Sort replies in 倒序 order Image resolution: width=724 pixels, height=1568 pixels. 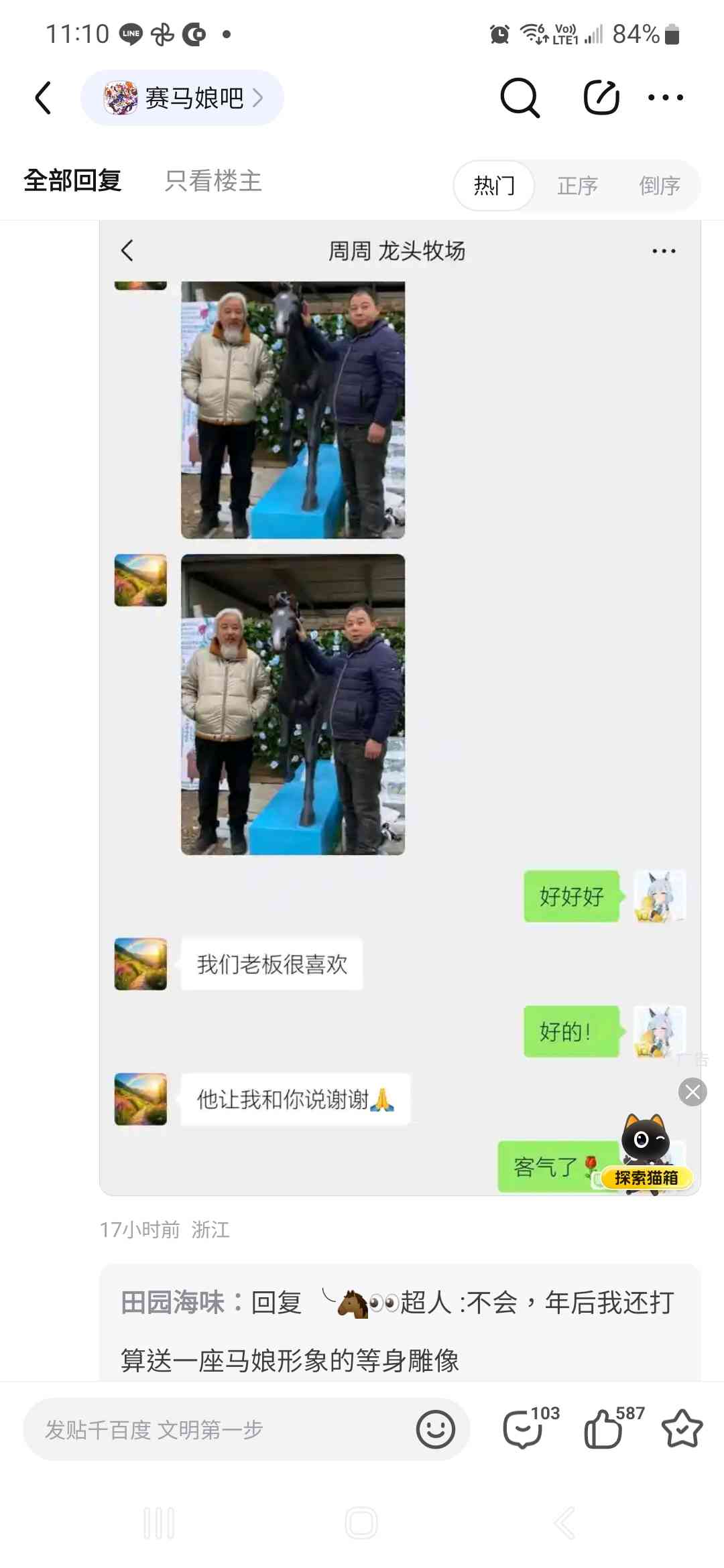659,186
